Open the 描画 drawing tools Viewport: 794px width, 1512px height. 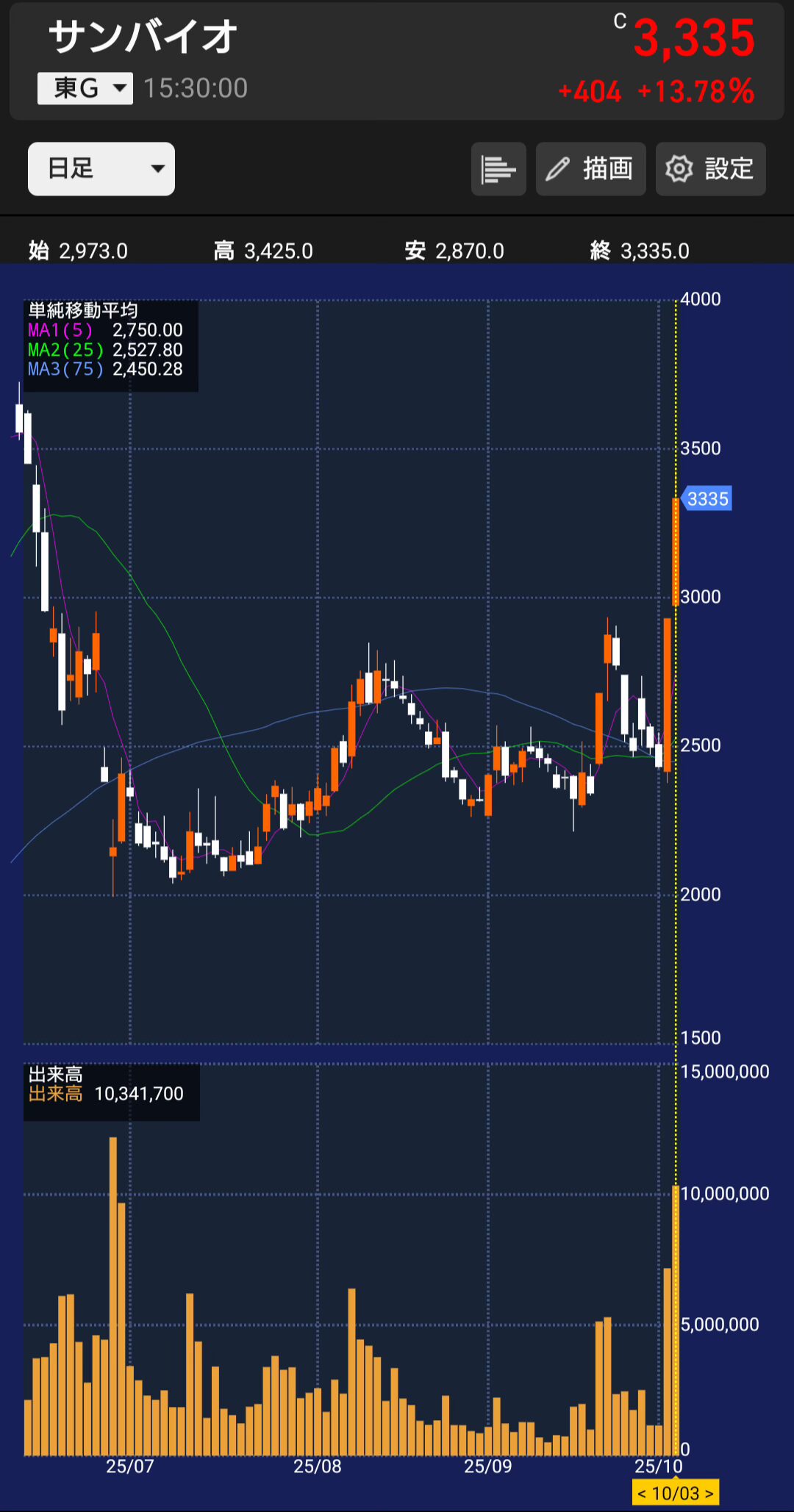click(x=590, y=169)
